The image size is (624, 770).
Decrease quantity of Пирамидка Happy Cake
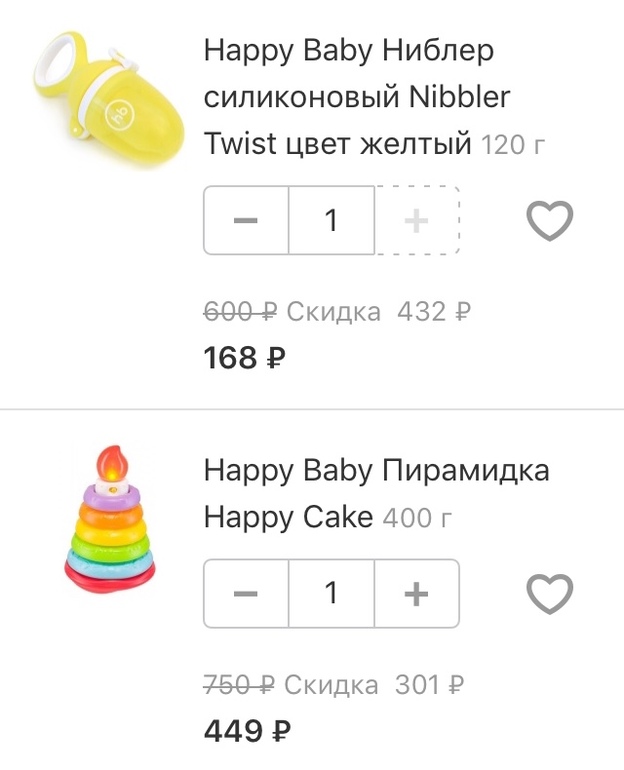coord(246,594)
